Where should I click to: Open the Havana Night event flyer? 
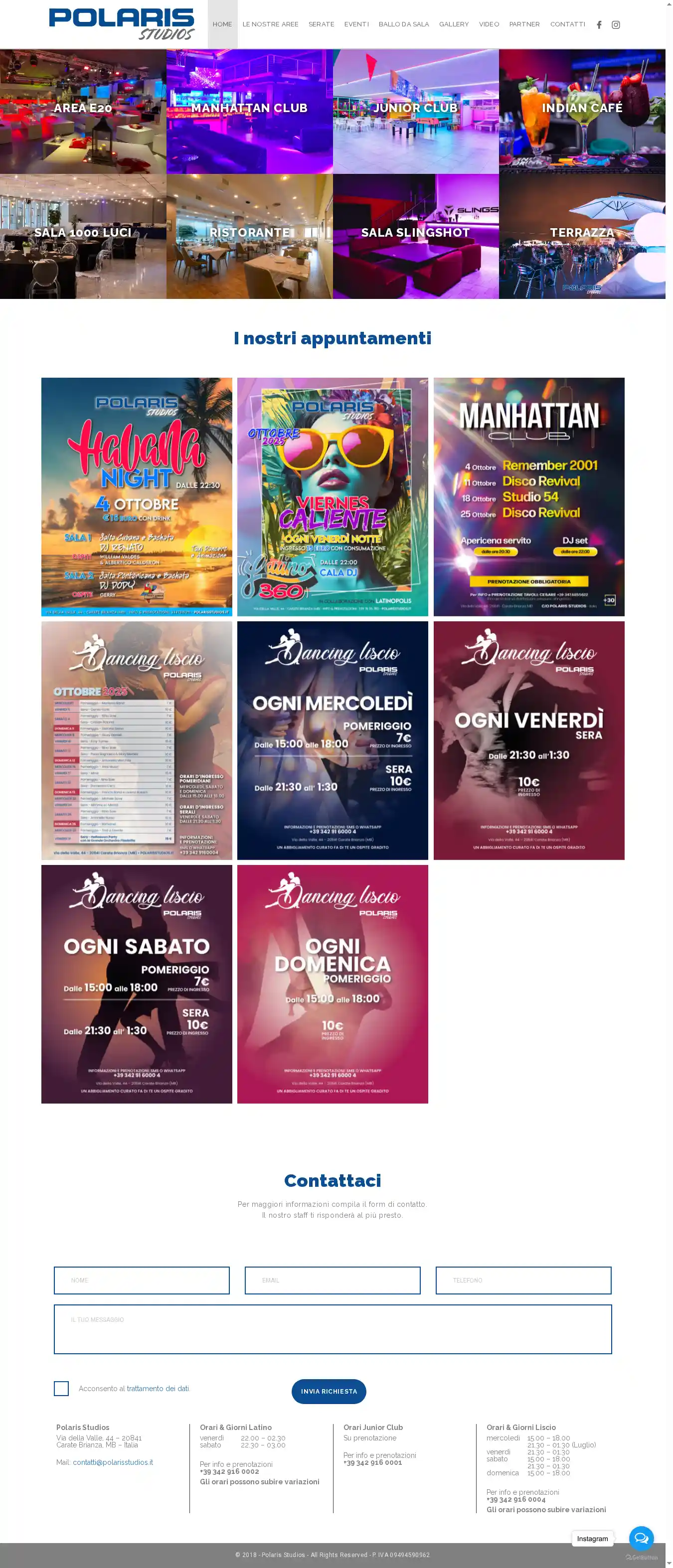(x=137, y=497)
